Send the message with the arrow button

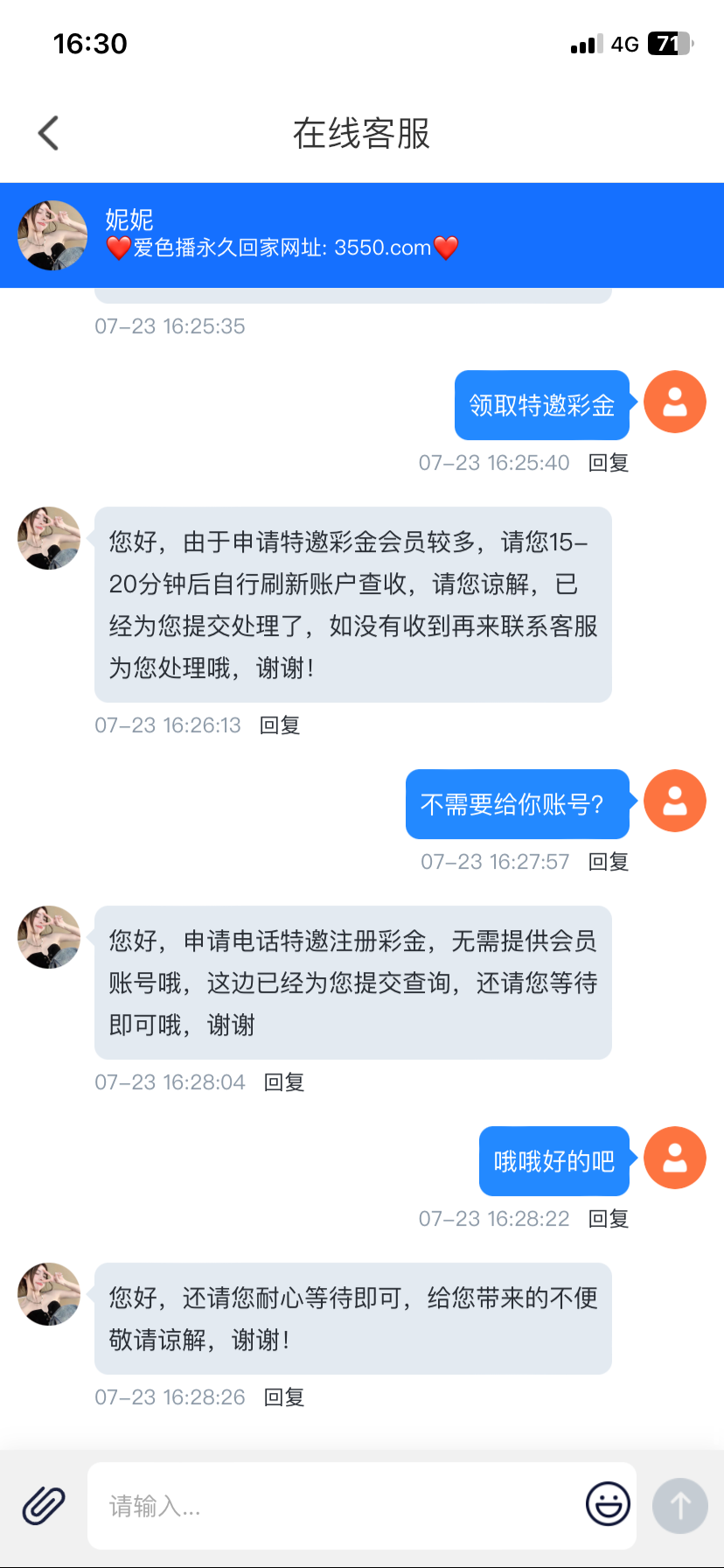[680, 1506]
